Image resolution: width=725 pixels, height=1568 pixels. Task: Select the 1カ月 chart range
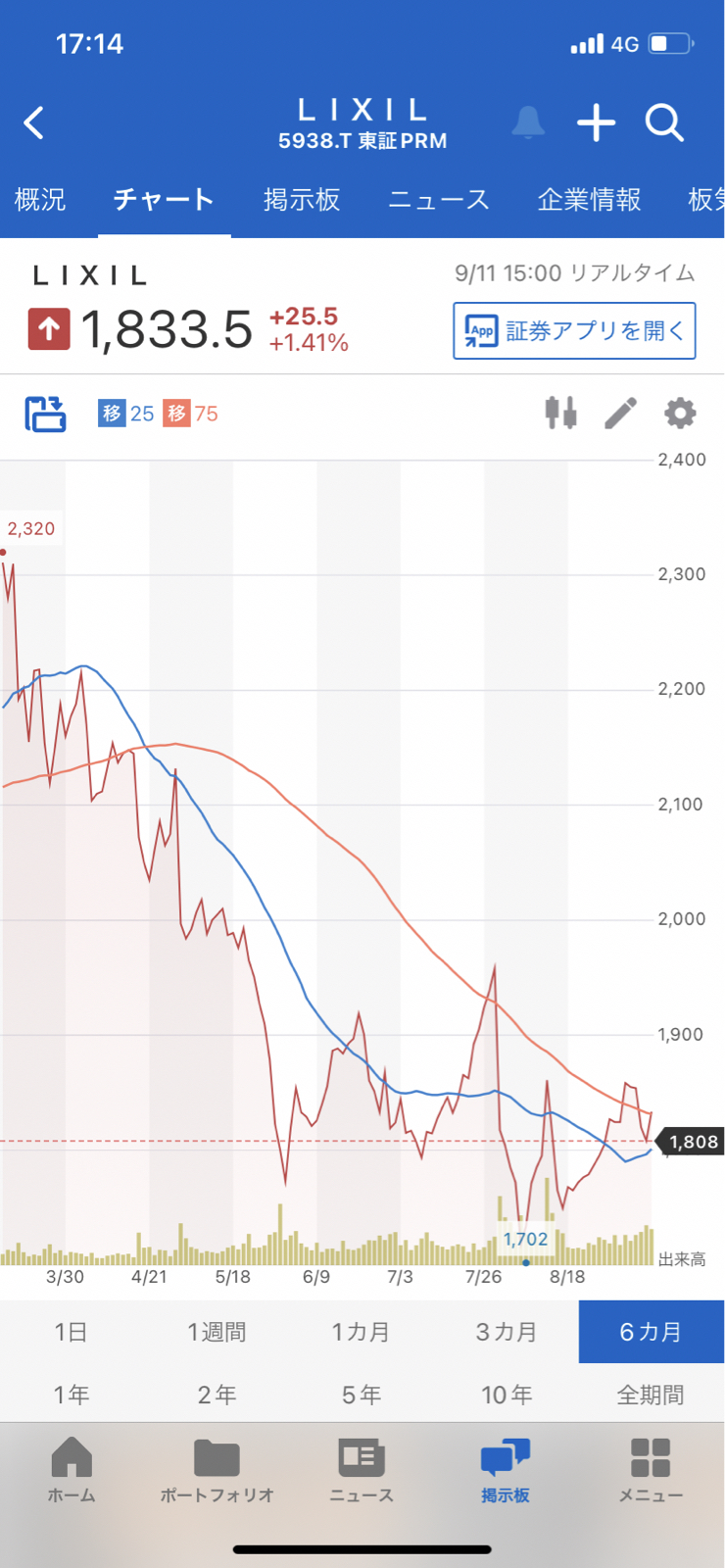pos(361,1332)
